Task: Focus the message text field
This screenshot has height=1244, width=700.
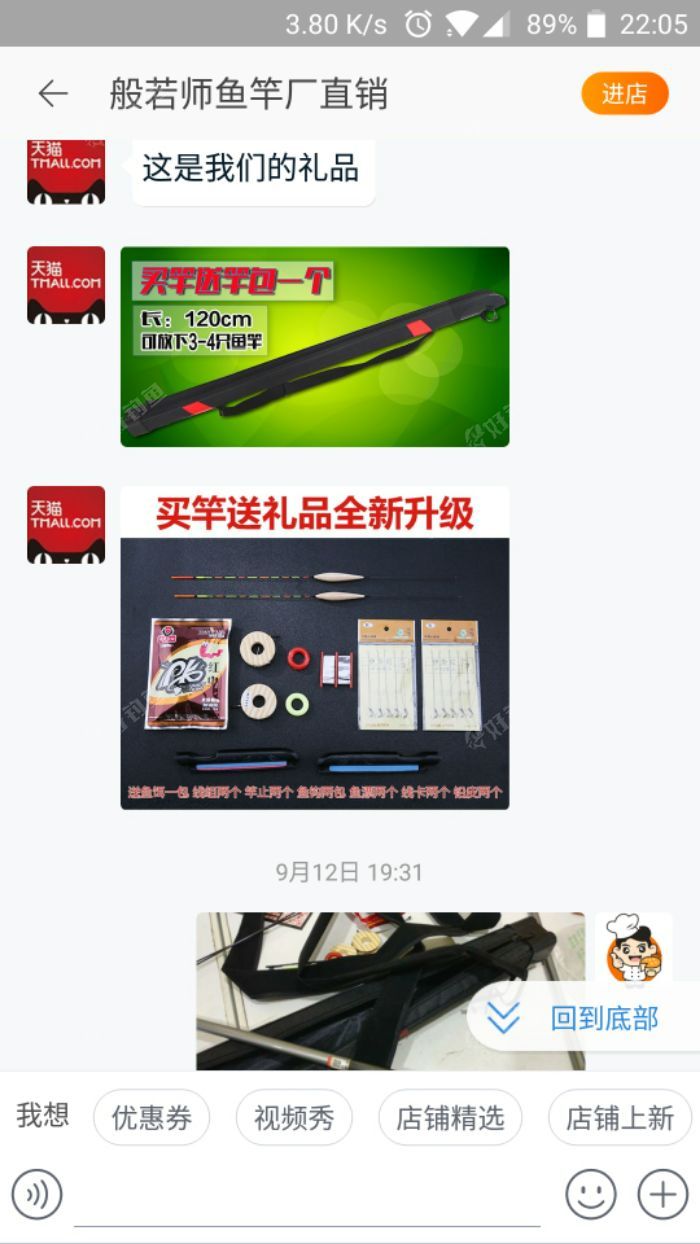Action: pos(308,1196)
